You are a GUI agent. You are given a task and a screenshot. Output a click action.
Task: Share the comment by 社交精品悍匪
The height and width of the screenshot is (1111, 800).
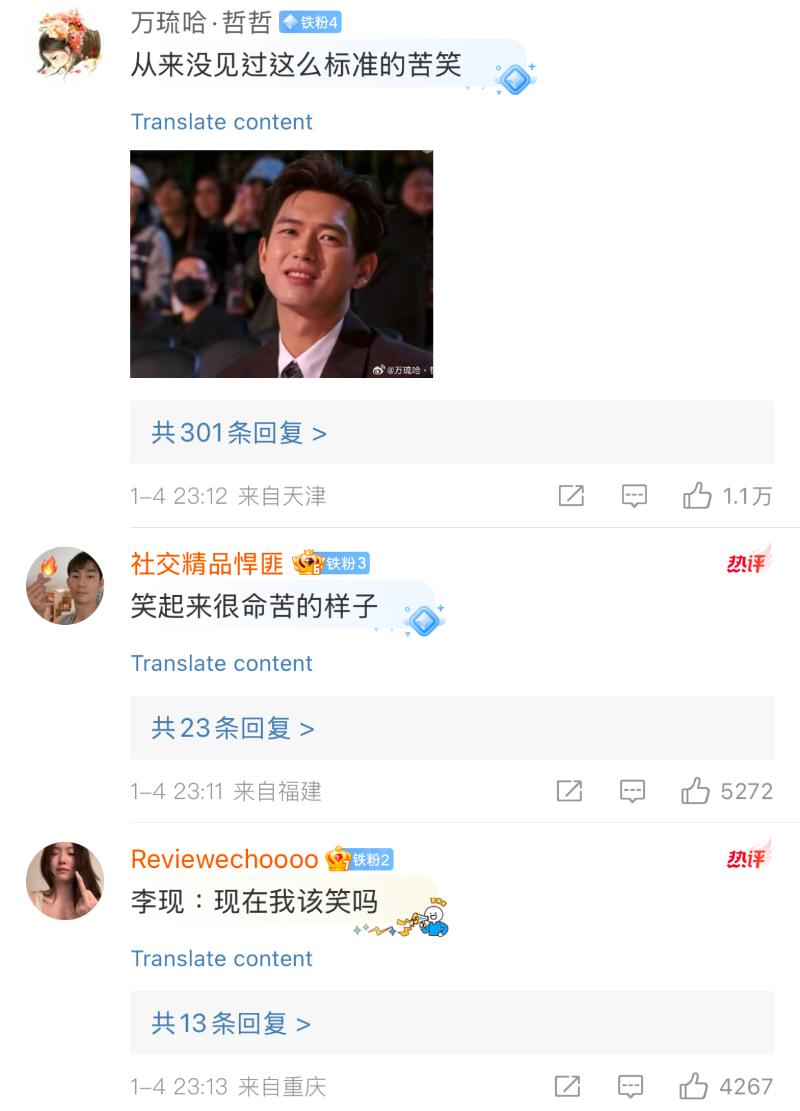point(569,791)
